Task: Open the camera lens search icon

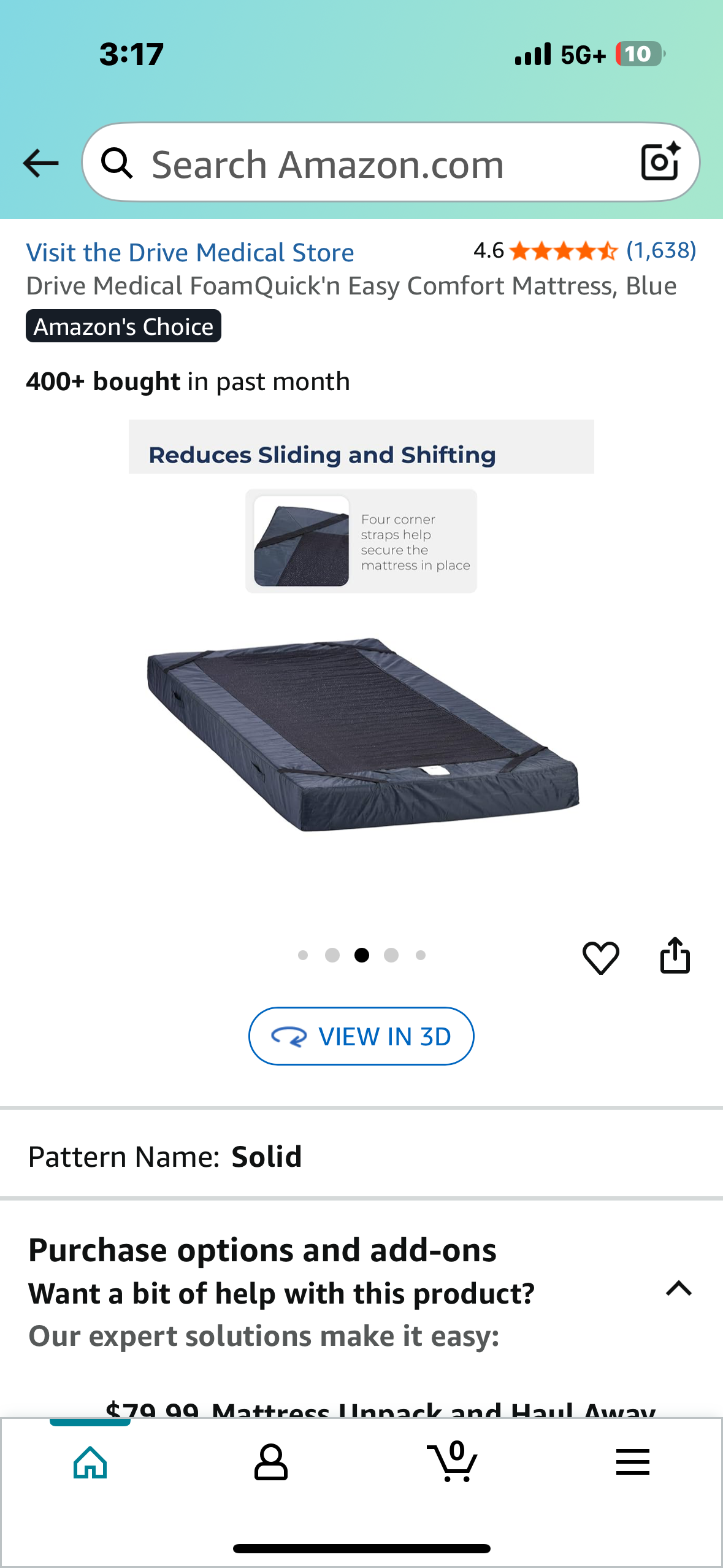Action: (660, 162)
